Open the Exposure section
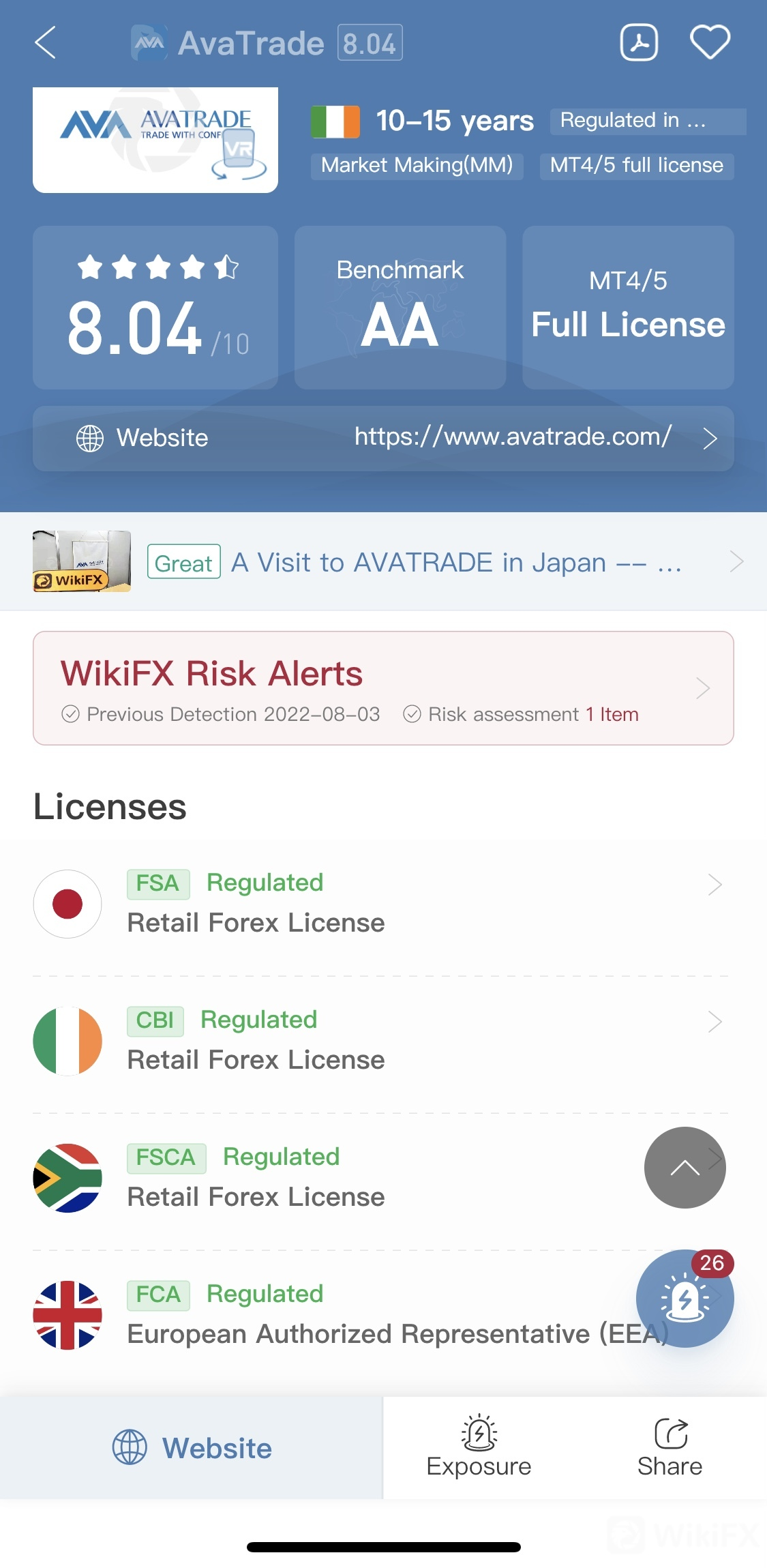This screenshot has width=767, height=1568. pos(479,1447)
